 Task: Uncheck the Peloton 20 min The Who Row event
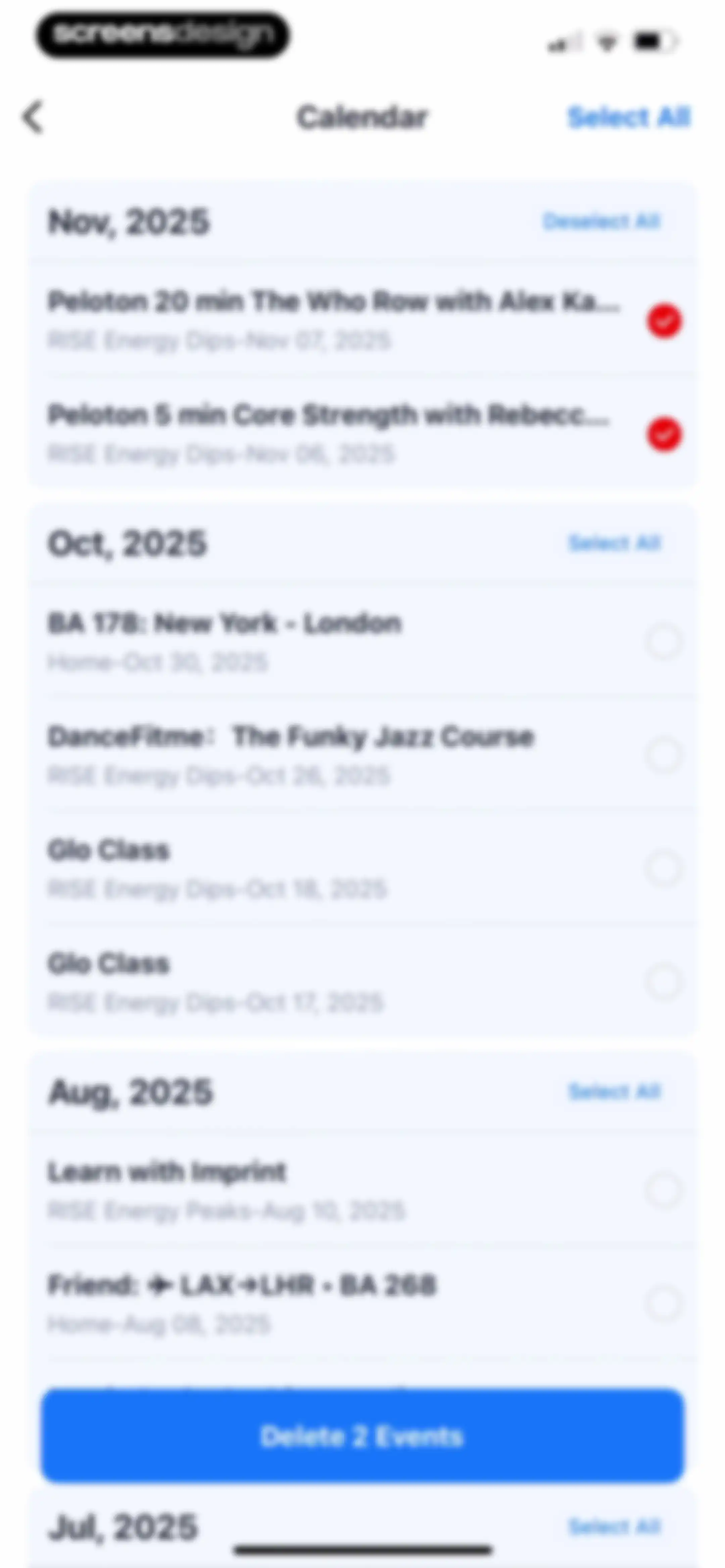(664, 321)
